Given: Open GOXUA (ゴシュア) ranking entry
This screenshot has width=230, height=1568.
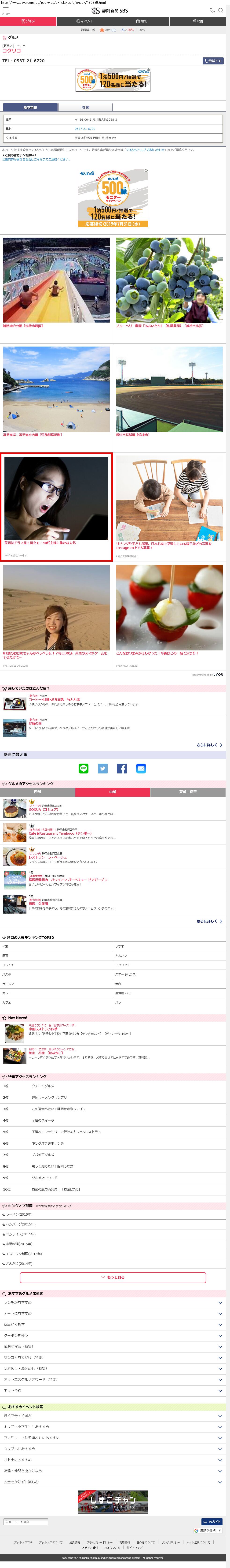Looking at the screenshot, I should (43, 810).
